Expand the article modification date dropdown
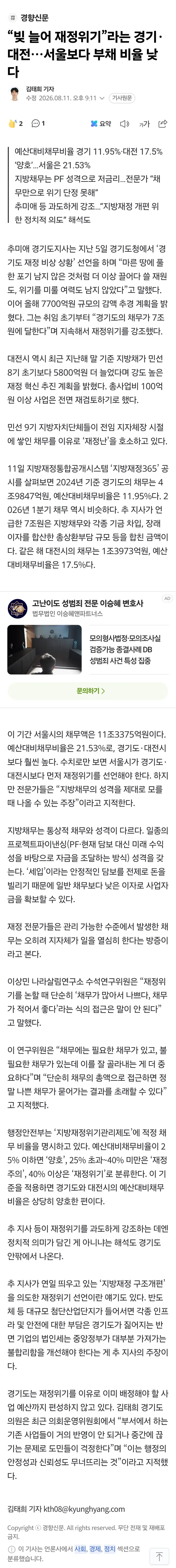This screenshot has height=1568, width=176. (x=102, y=98)
